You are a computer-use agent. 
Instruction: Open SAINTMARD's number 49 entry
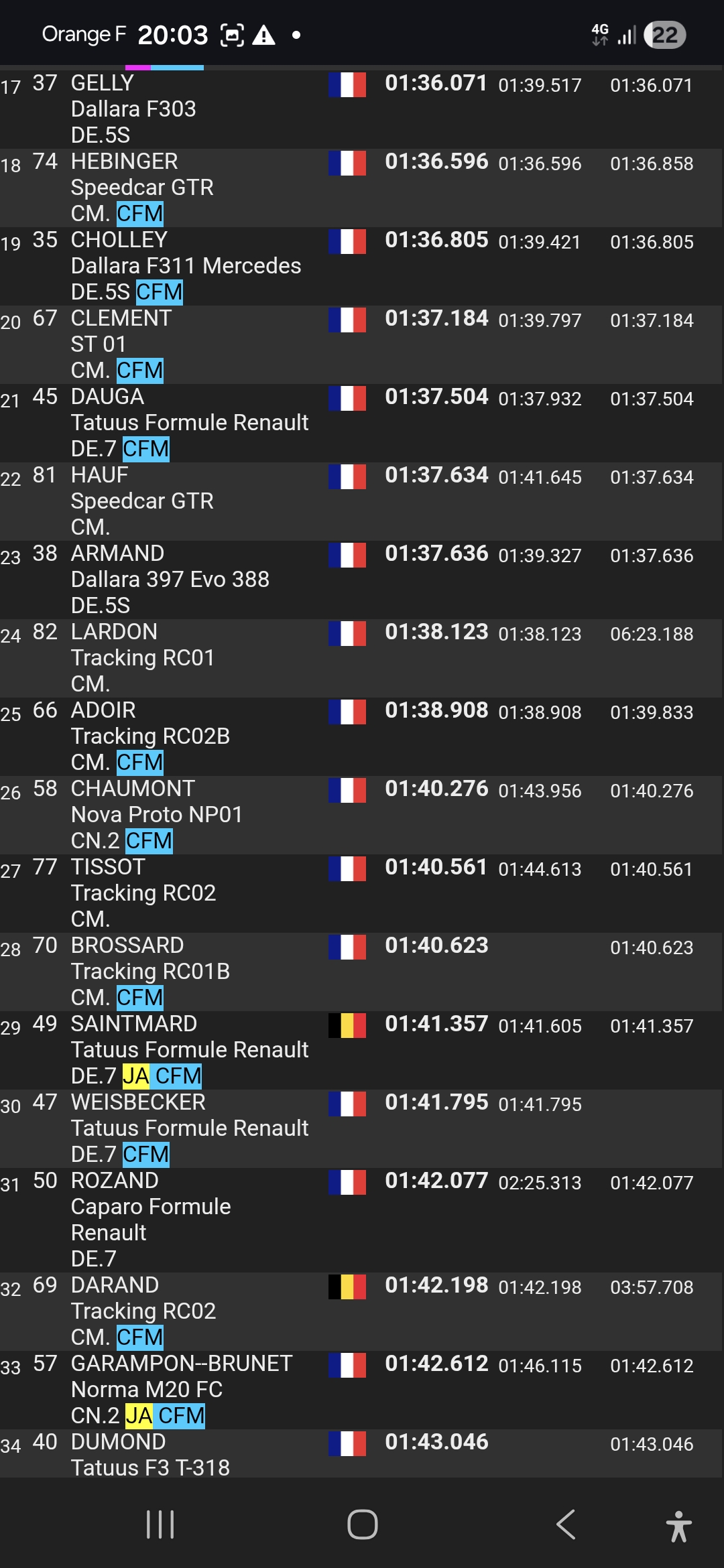coord(362,1049)
